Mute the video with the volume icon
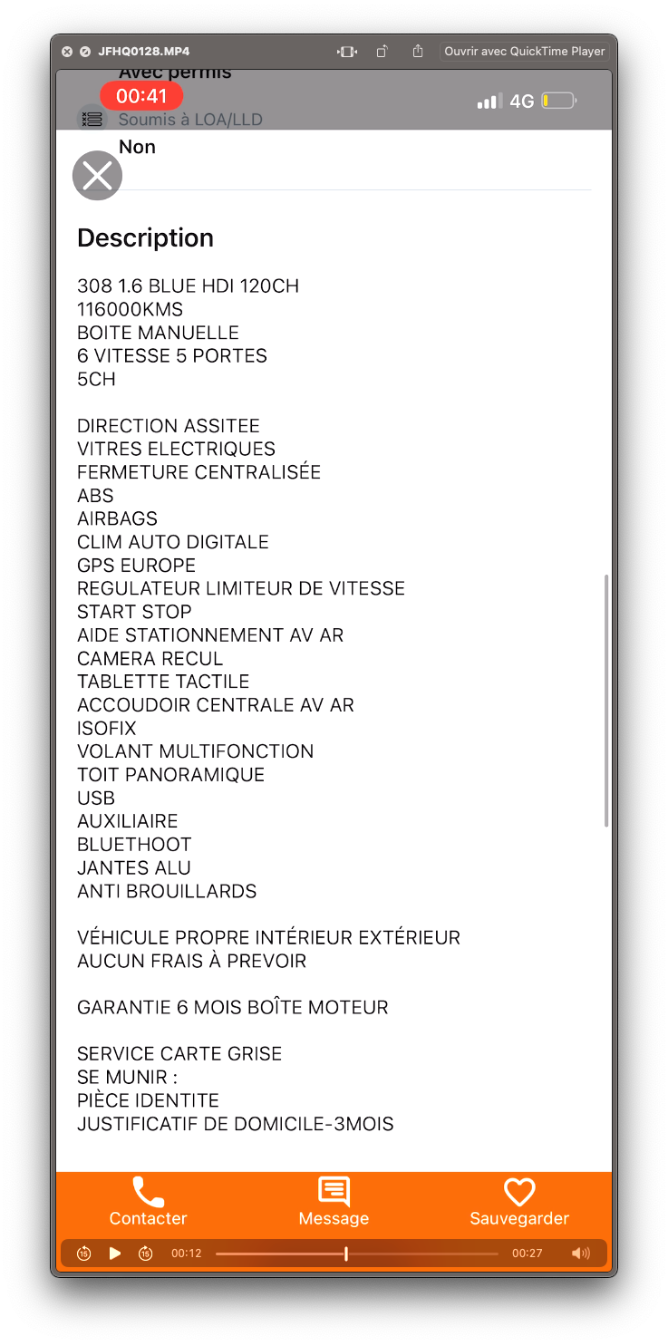This screenshot has height=1344, width=668. click(x=580, y=1253)
